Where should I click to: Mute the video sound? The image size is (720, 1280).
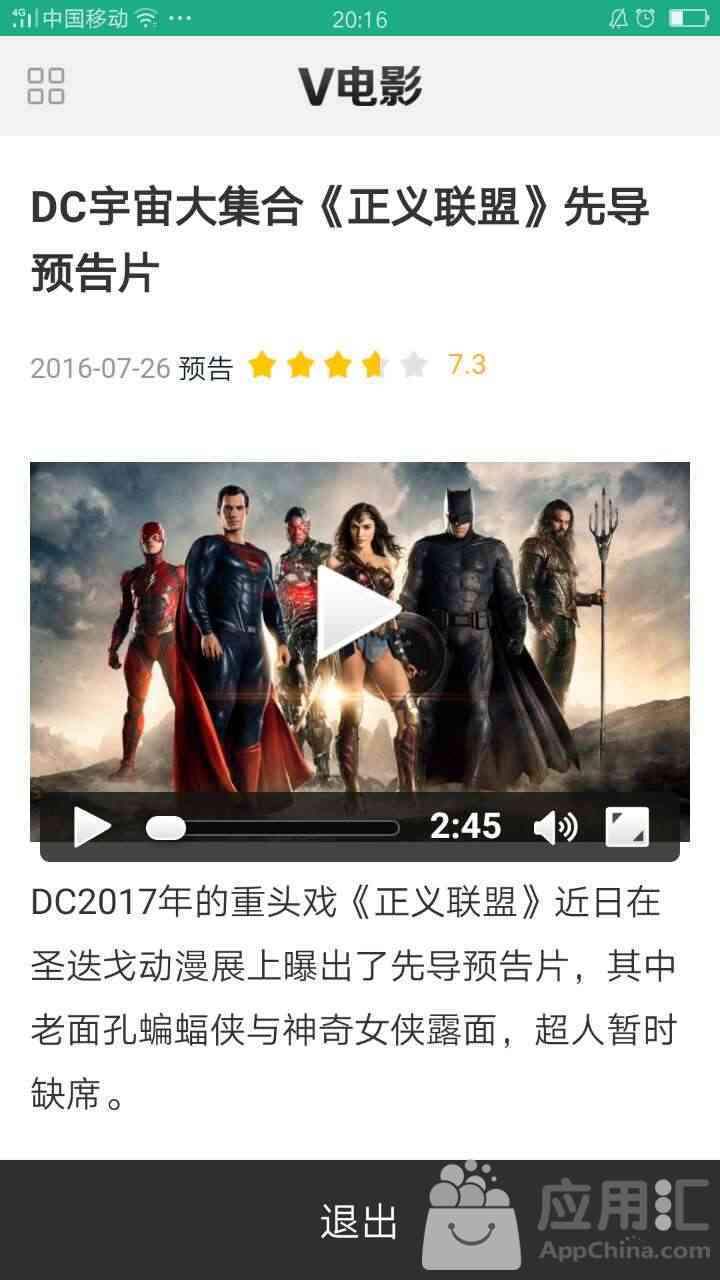point(555,827)
